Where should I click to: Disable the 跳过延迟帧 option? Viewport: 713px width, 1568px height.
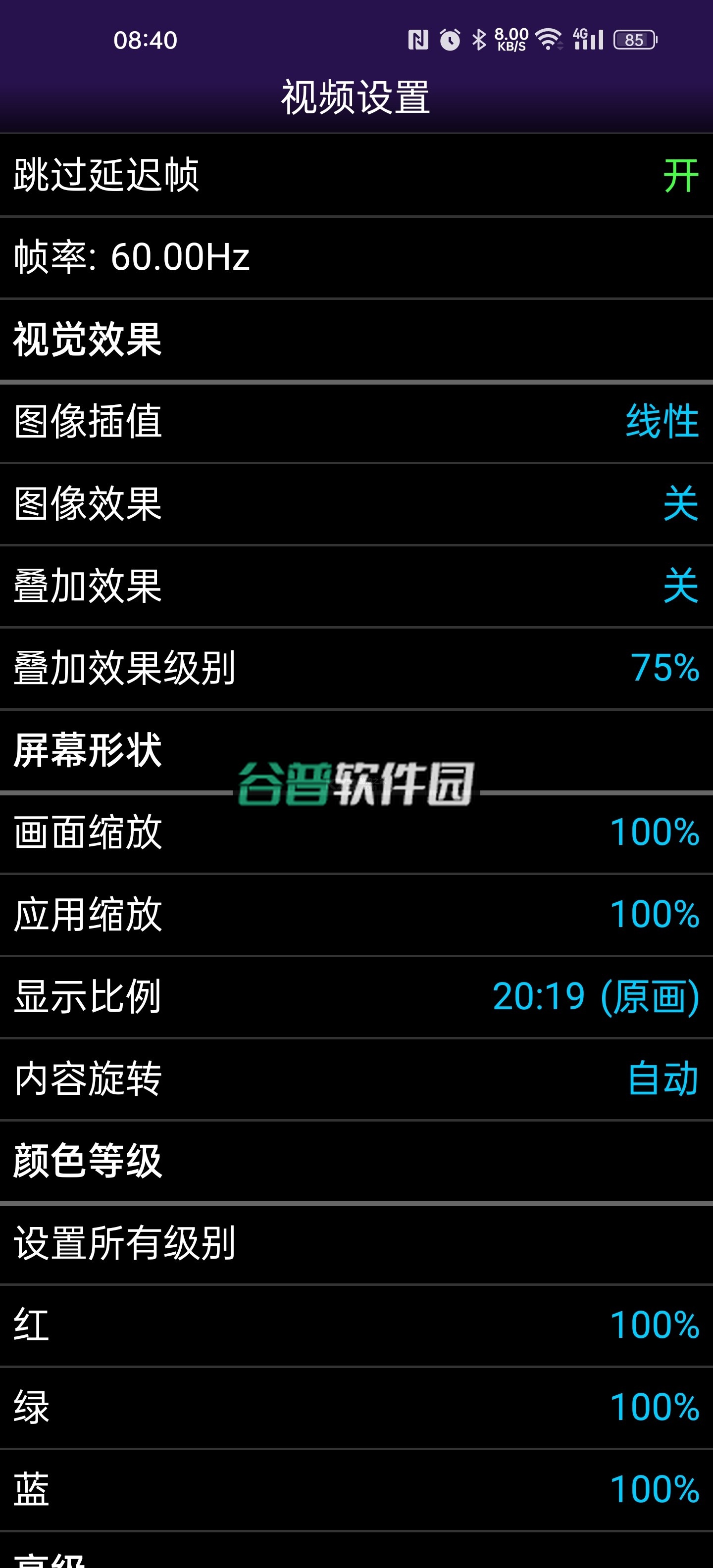pyautogui.click(x=356, y=174)
